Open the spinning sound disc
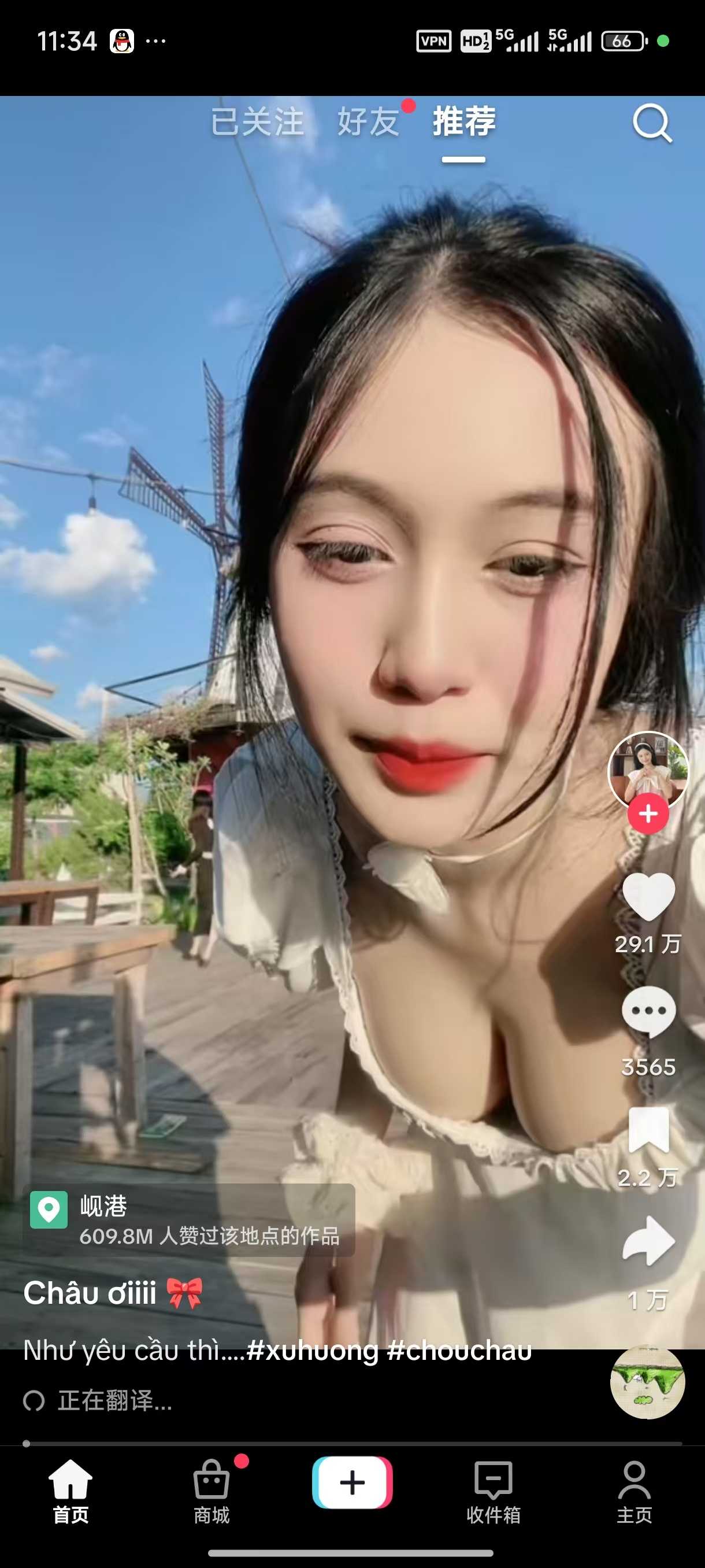The height and width of the screenshot is (1568, 705). (647, 1382)
